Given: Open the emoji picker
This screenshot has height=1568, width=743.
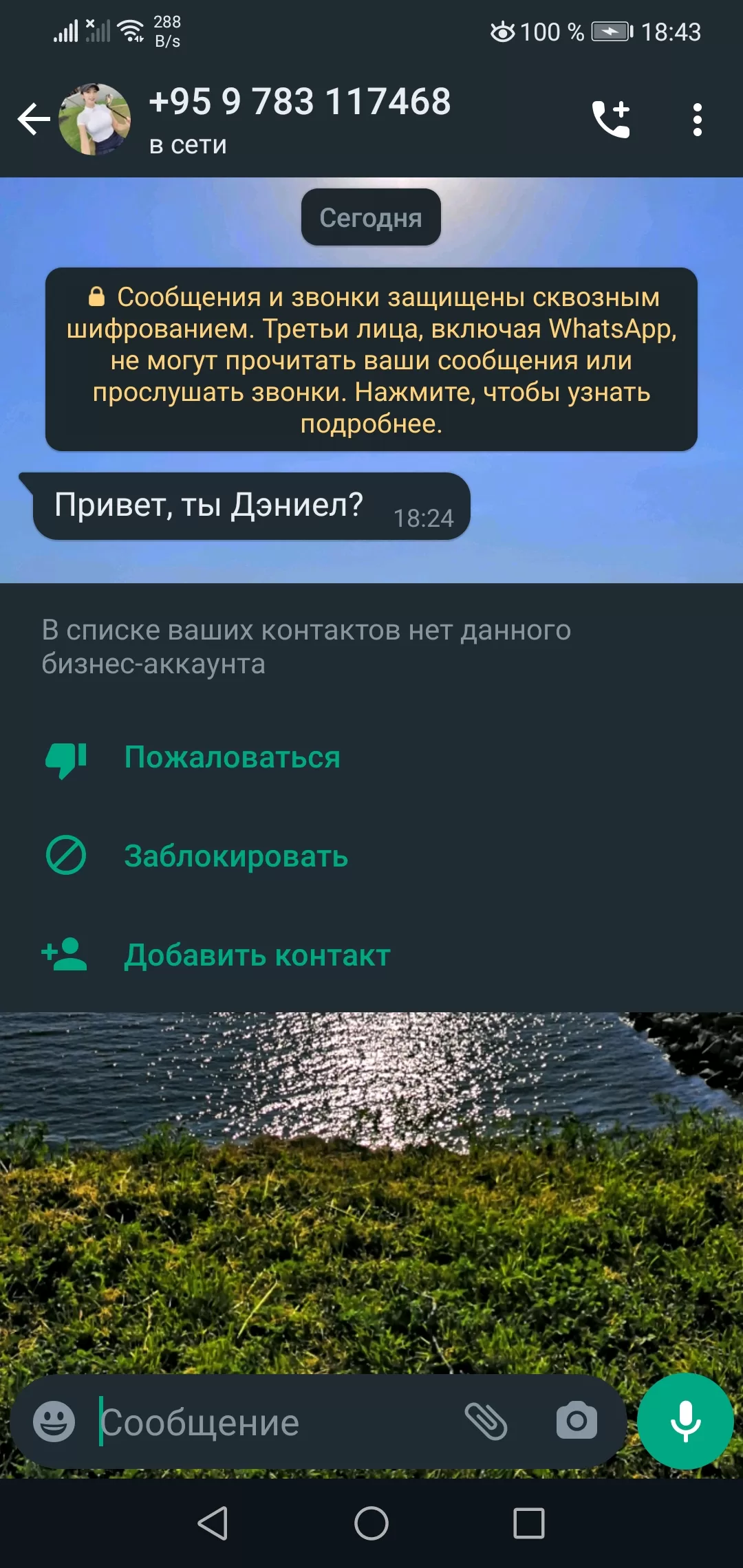Looking at the screenshot, I should [x=54, y=1422].
